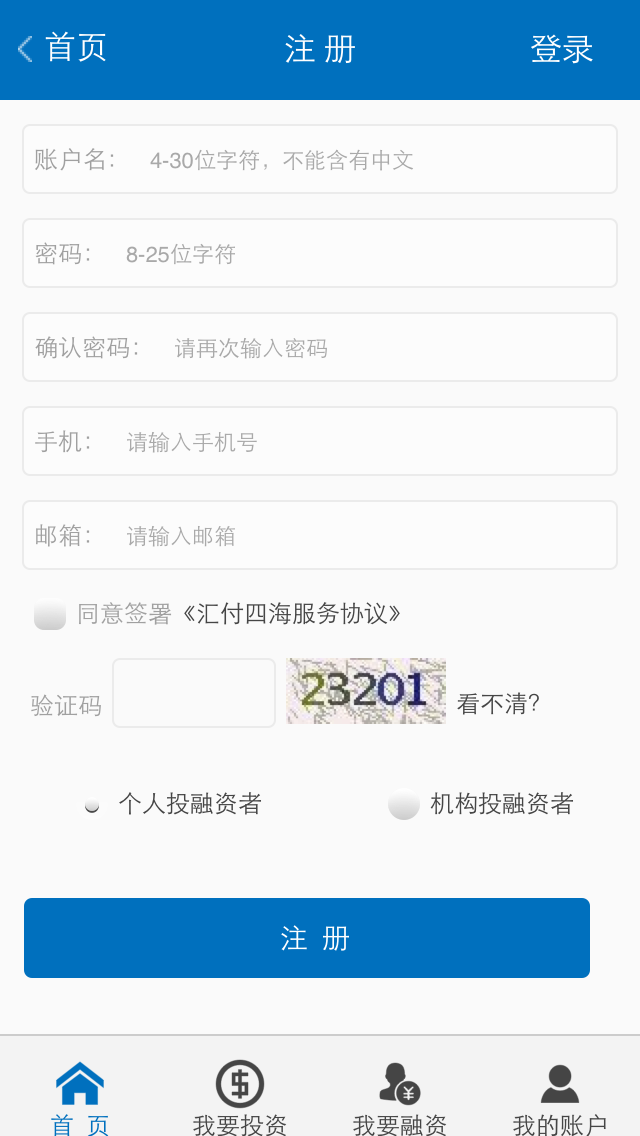Viewport: 640px width, 1136px height.
Task: Tap the 验证码 captcha input box
Action: click(x=194, y=693)
